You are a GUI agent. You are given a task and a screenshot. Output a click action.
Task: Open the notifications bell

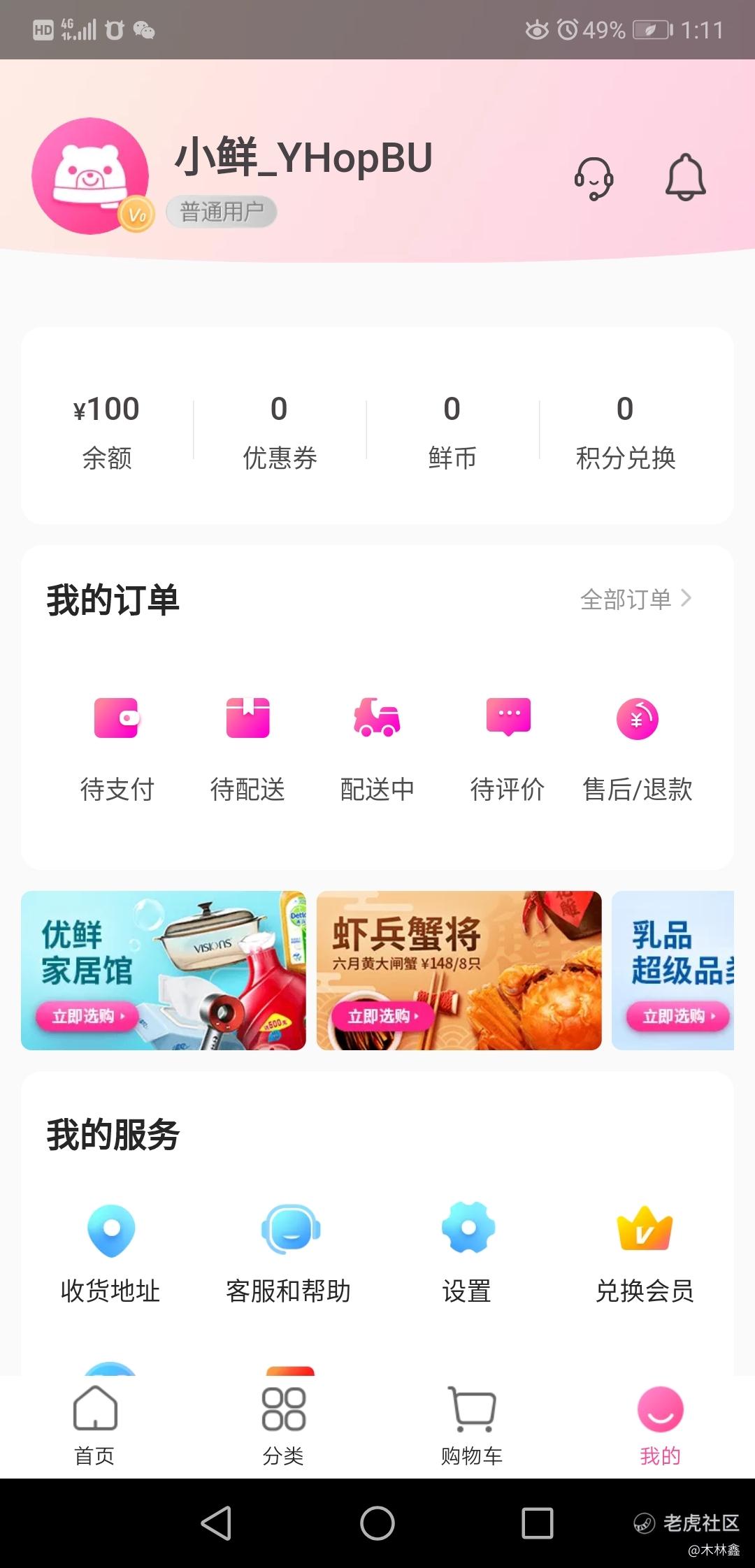[685, 177]
